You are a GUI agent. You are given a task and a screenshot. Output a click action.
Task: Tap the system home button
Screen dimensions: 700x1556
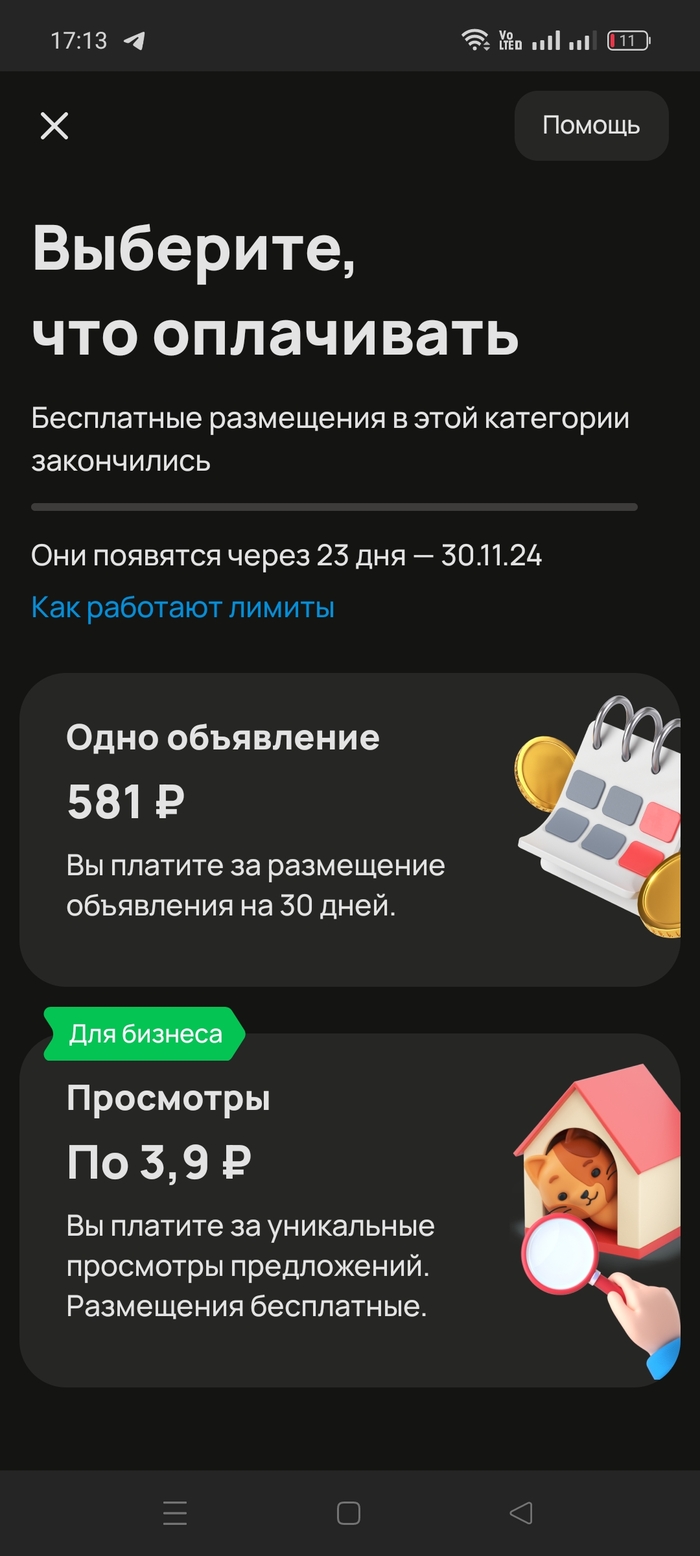pos(348,1513)
